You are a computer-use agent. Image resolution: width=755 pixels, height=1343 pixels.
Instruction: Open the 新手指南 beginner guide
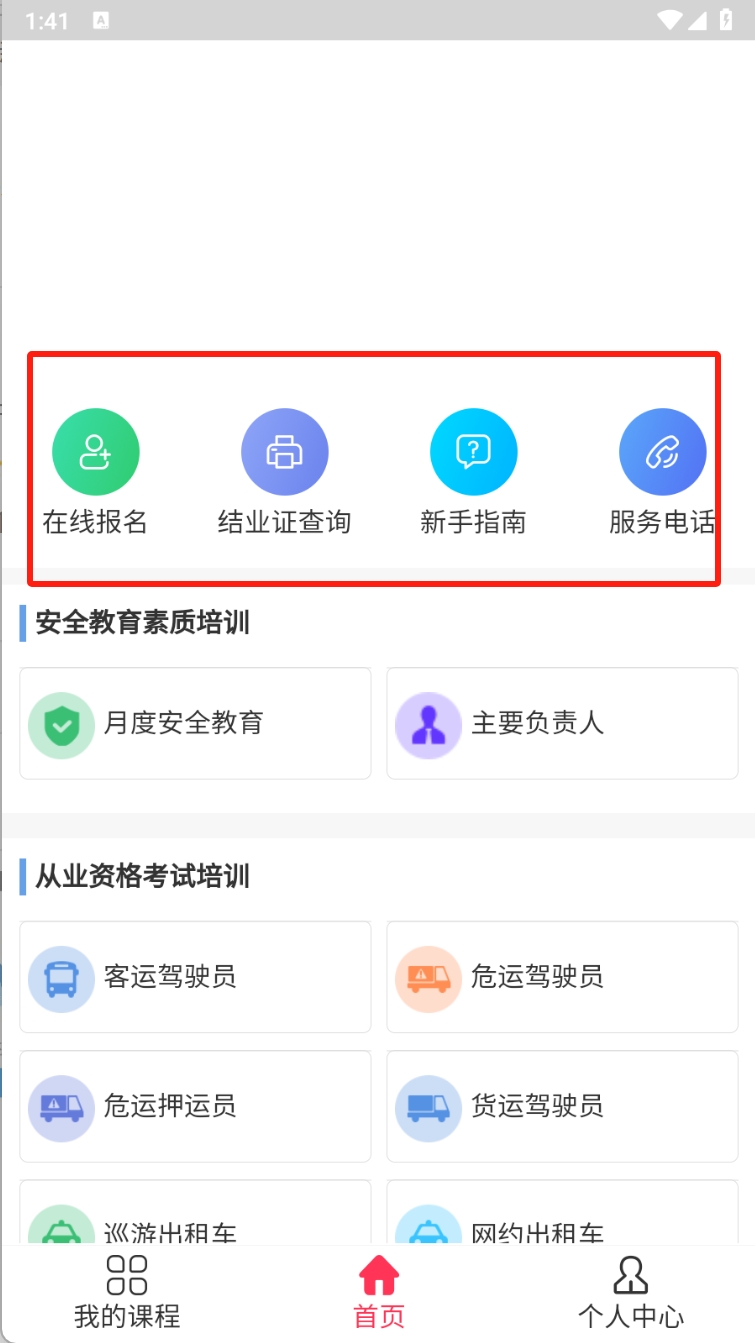click(x=473, y=472)
